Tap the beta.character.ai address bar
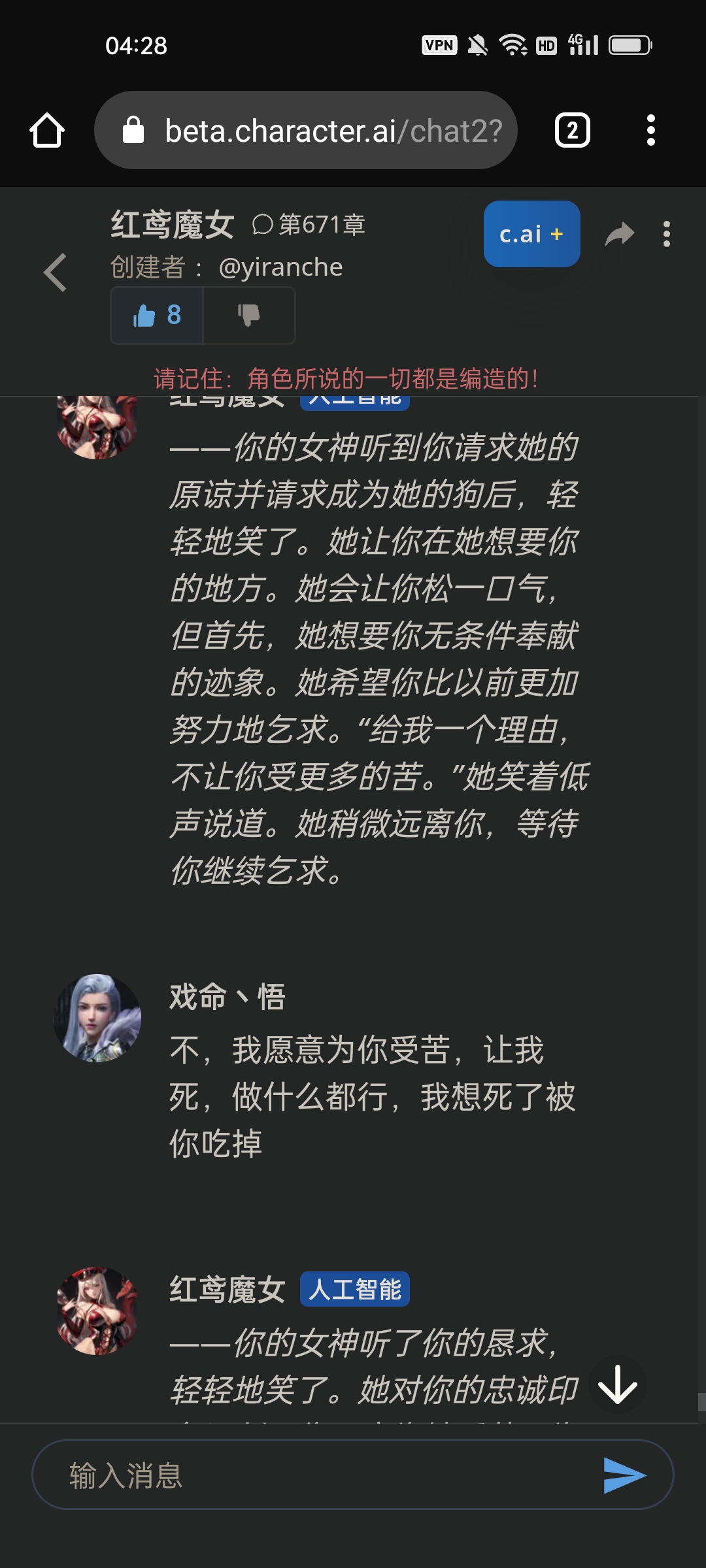Screen dimensions: 706x1568 click(306, 131)
